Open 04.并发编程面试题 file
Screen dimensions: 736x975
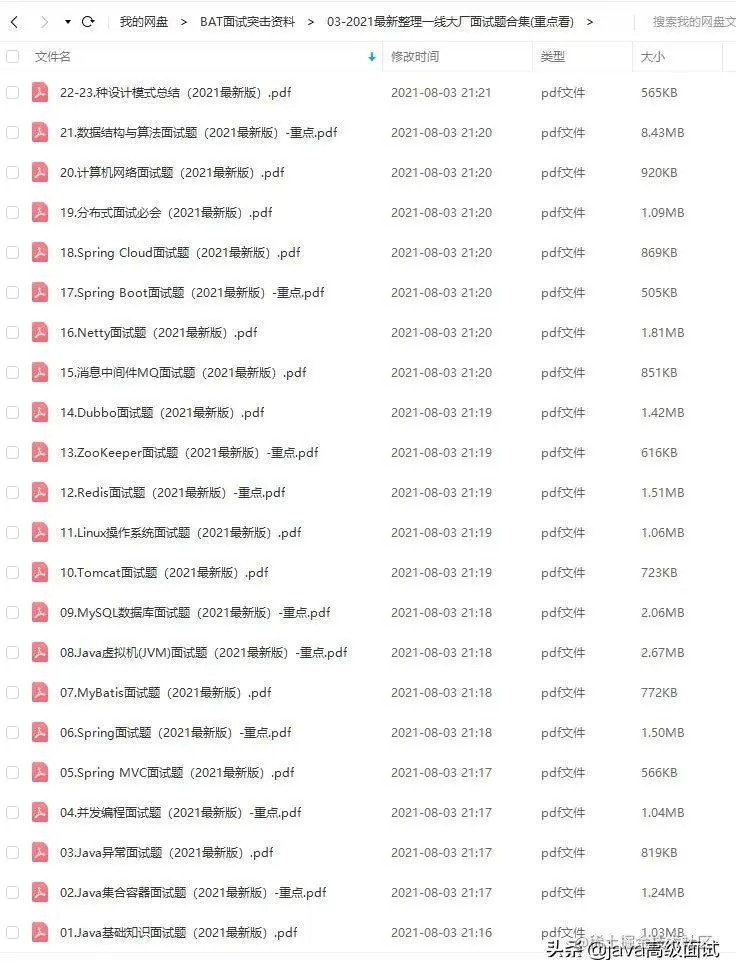[x=180, y=812]
